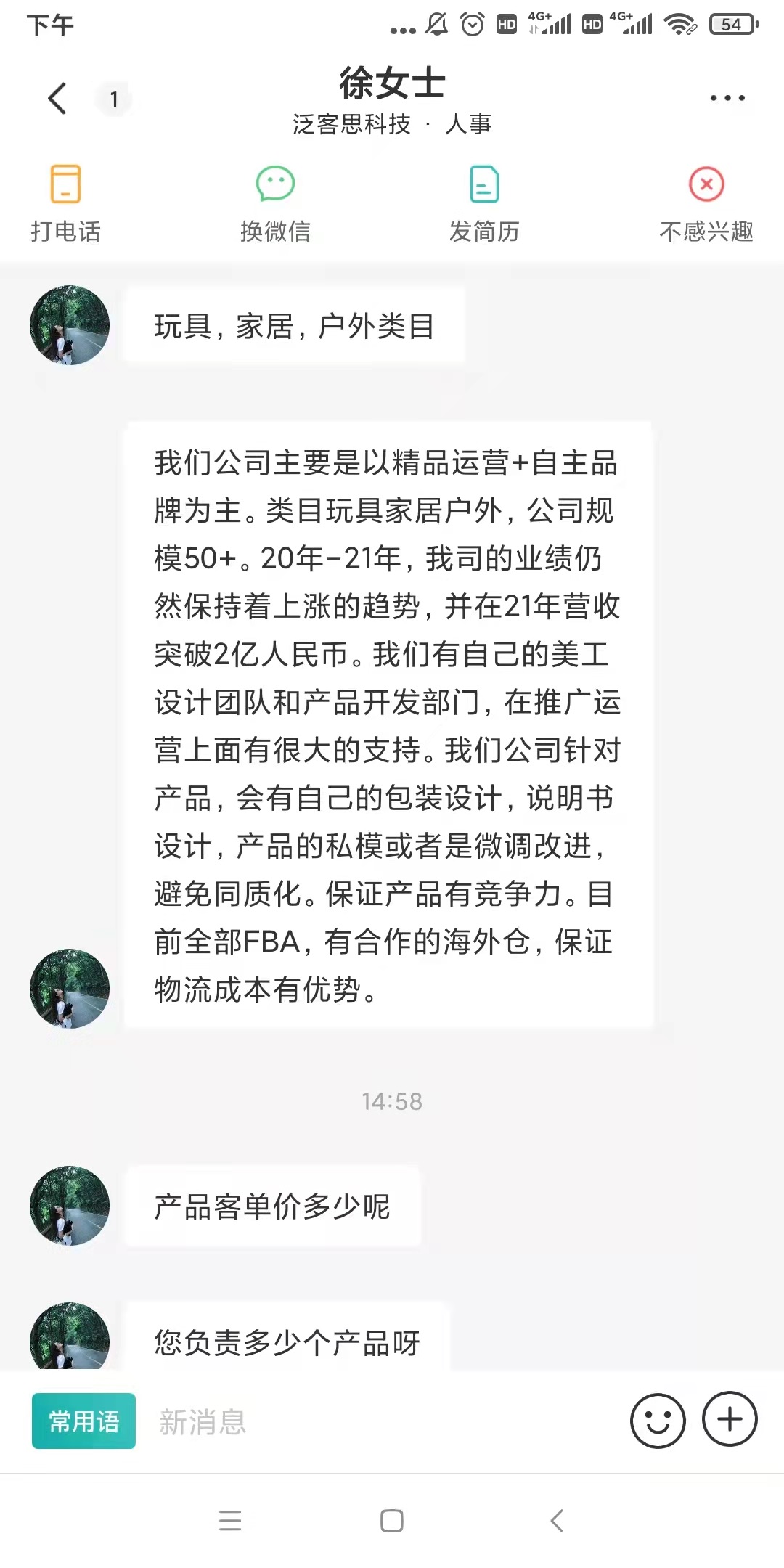This screenshot has height=1568, width=784.
Task: Tap 换微信 to exchange WeChat
Action: pos(275,203)
